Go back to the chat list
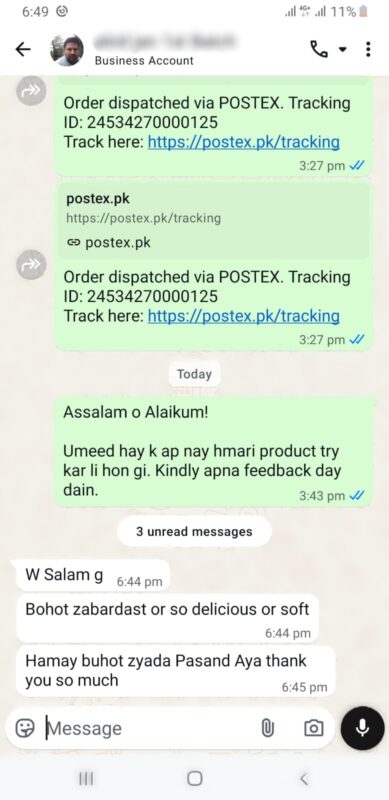The width and height of the screenshot is (389, 800). [23, 49]
